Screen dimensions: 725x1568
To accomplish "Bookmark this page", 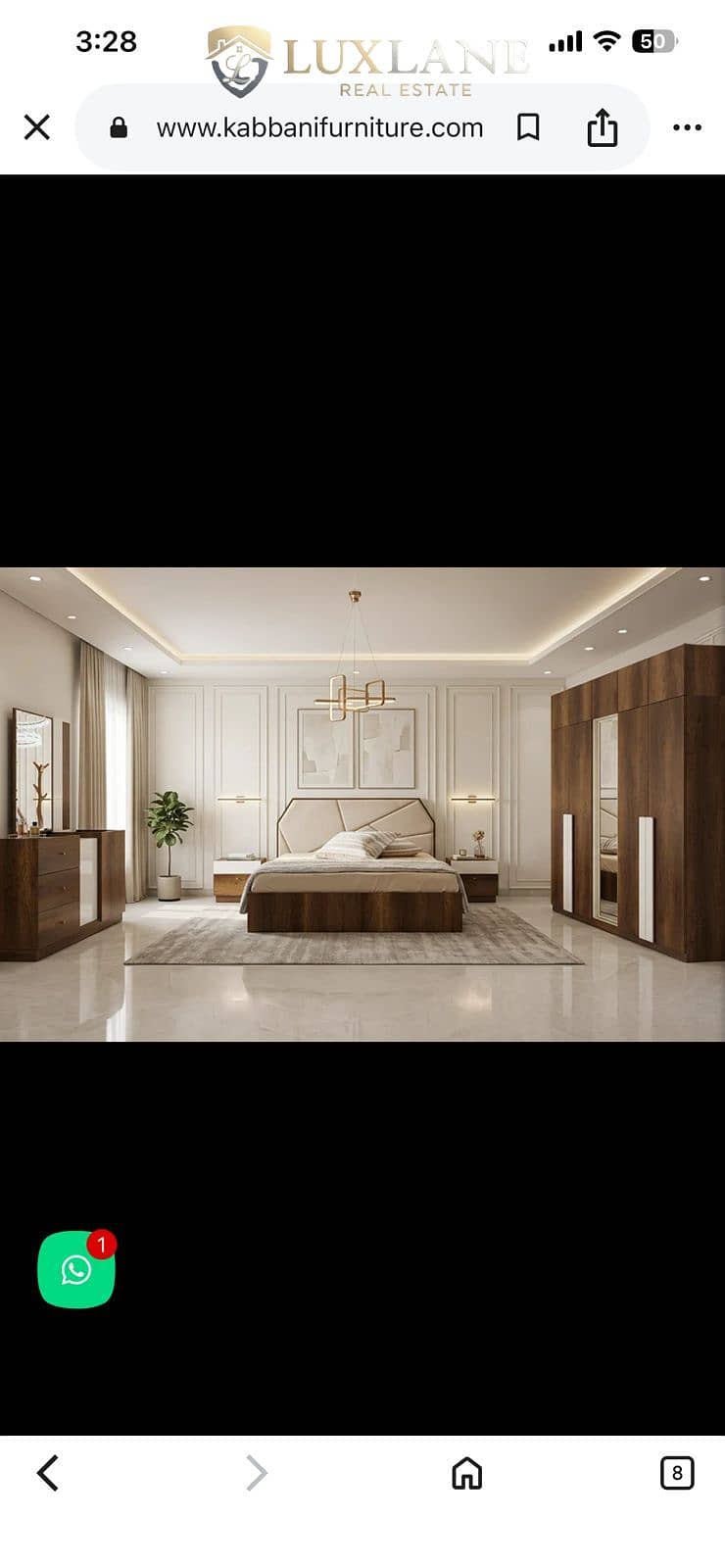I will pyautogui.click(x=528, y=127).
